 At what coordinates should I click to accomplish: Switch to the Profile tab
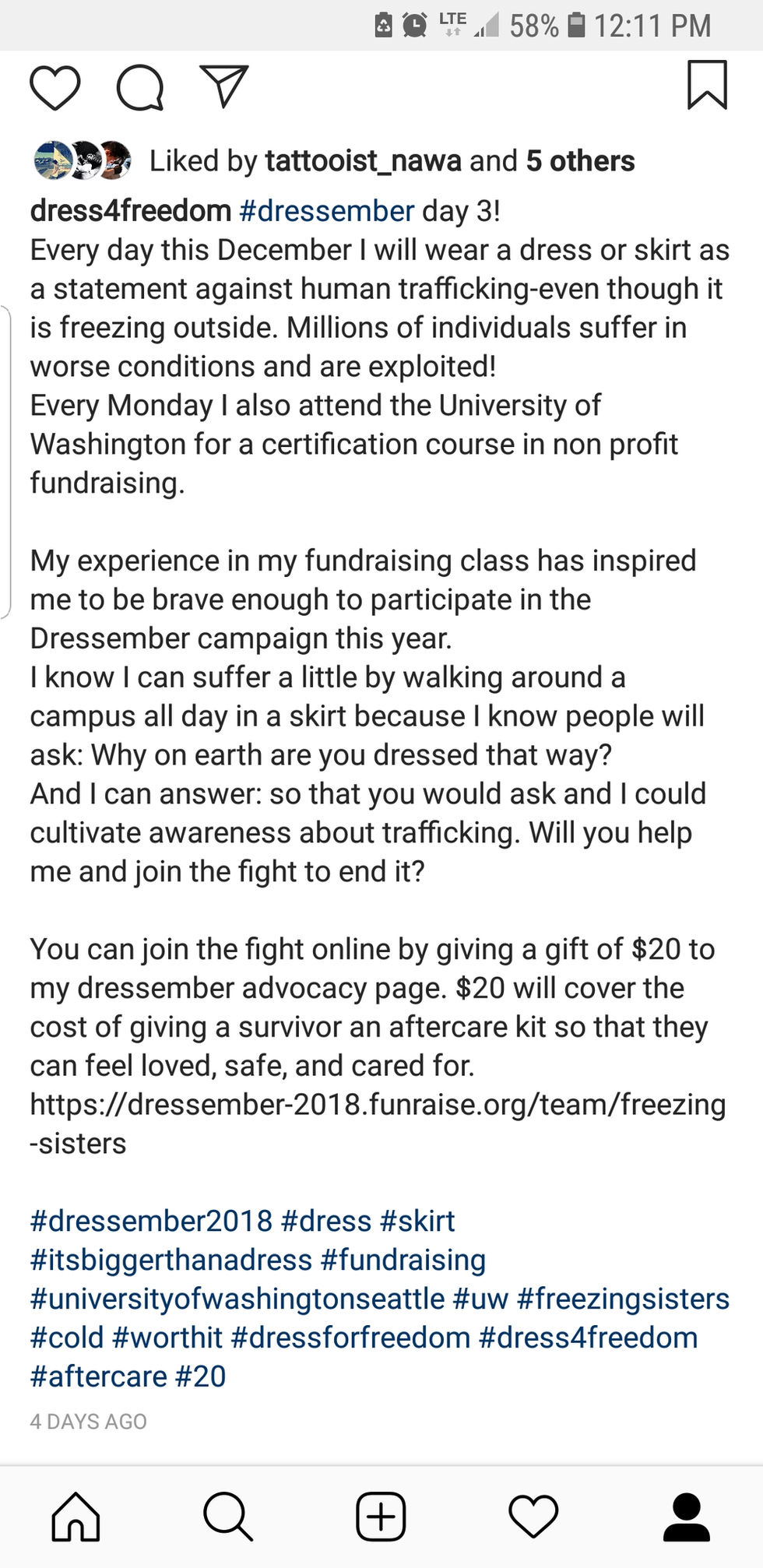(687, 1517)
